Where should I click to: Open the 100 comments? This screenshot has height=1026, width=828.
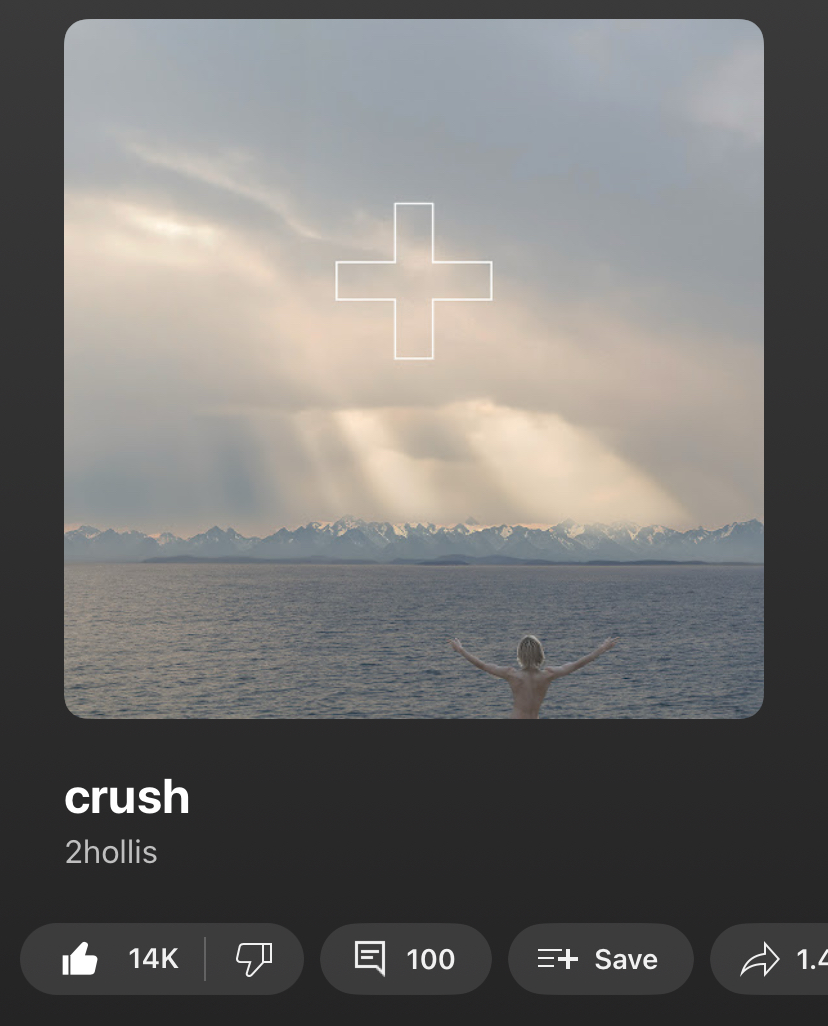coord(405,960)
